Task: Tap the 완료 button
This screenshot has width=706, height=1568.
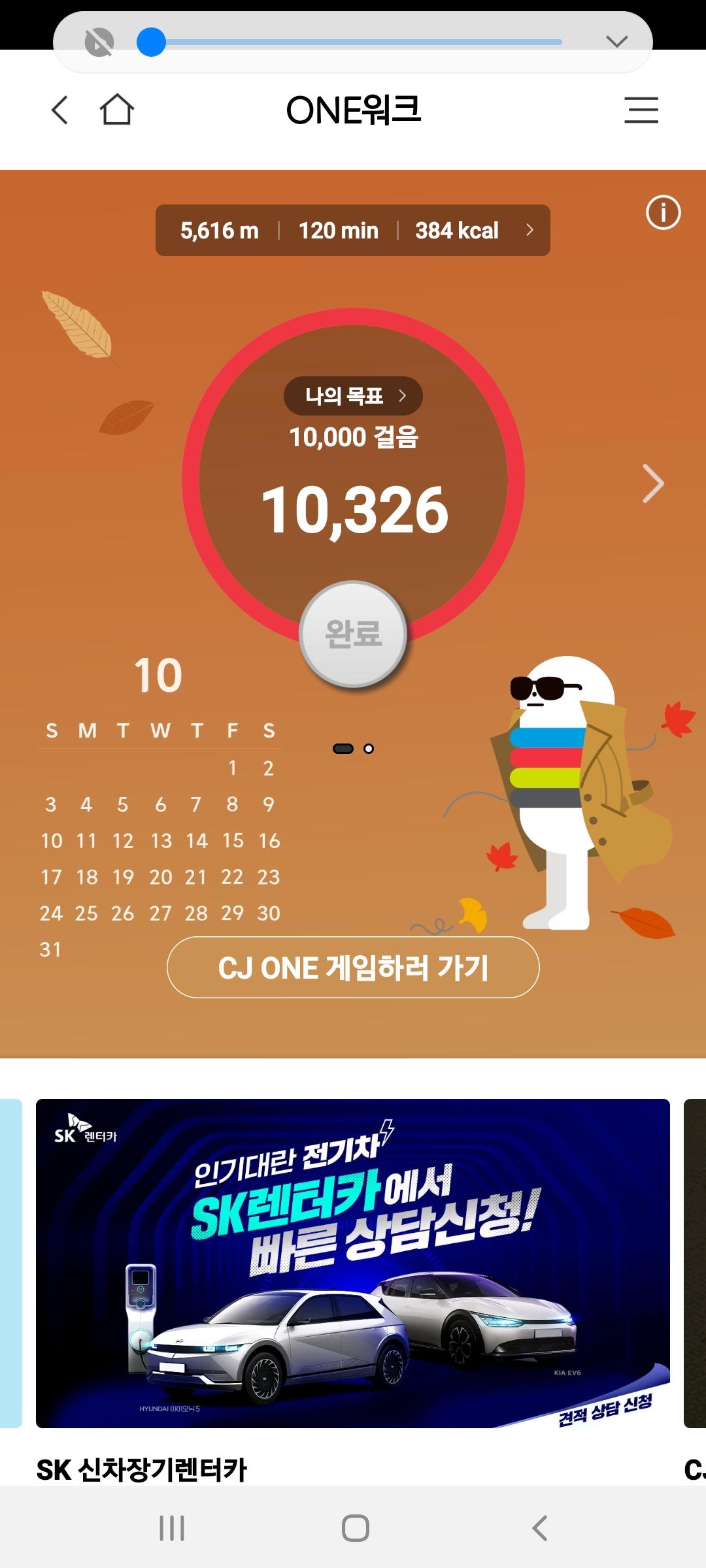Action: 353,634
